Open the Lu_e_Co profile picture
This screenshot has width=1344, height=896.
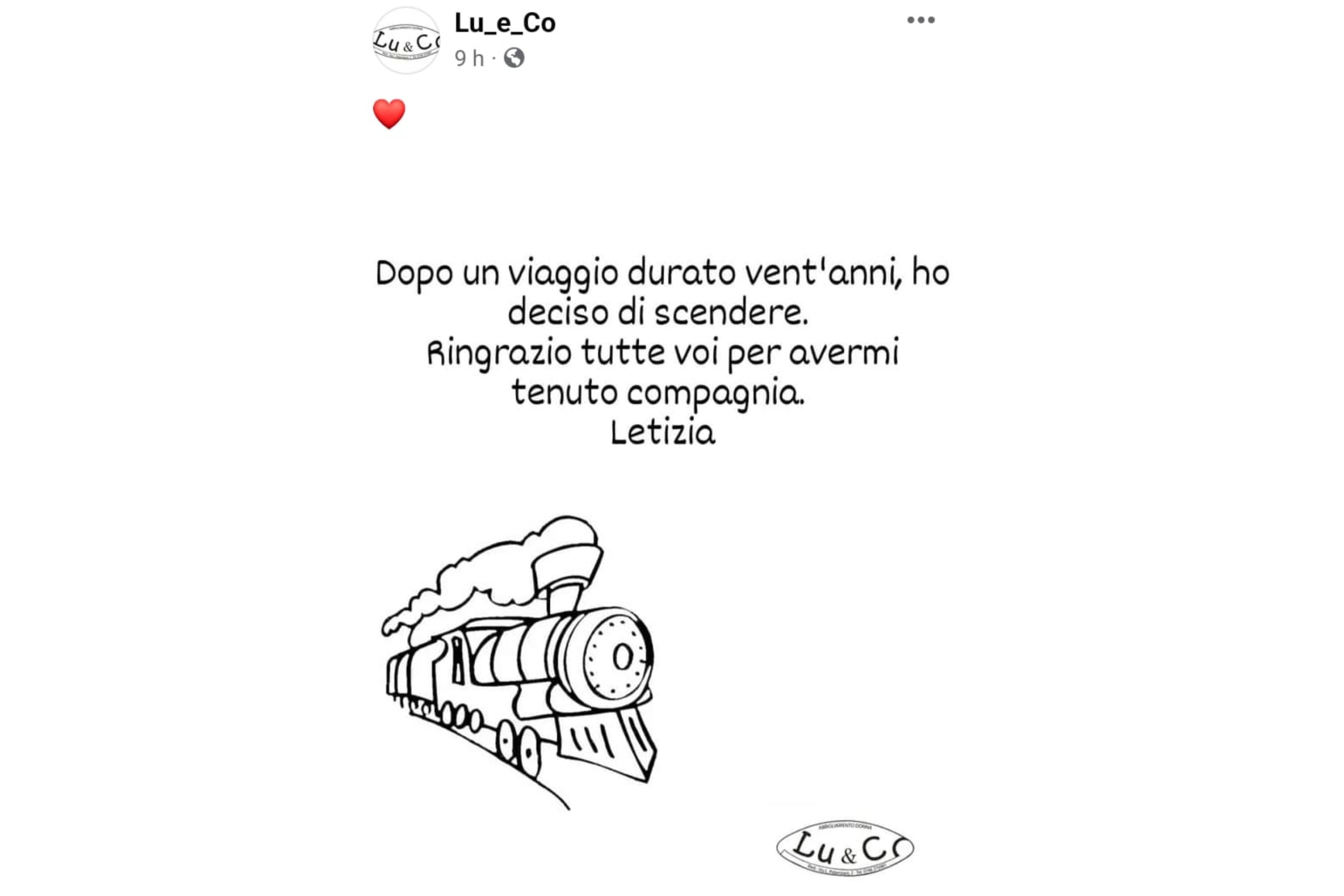click(406, 40)
